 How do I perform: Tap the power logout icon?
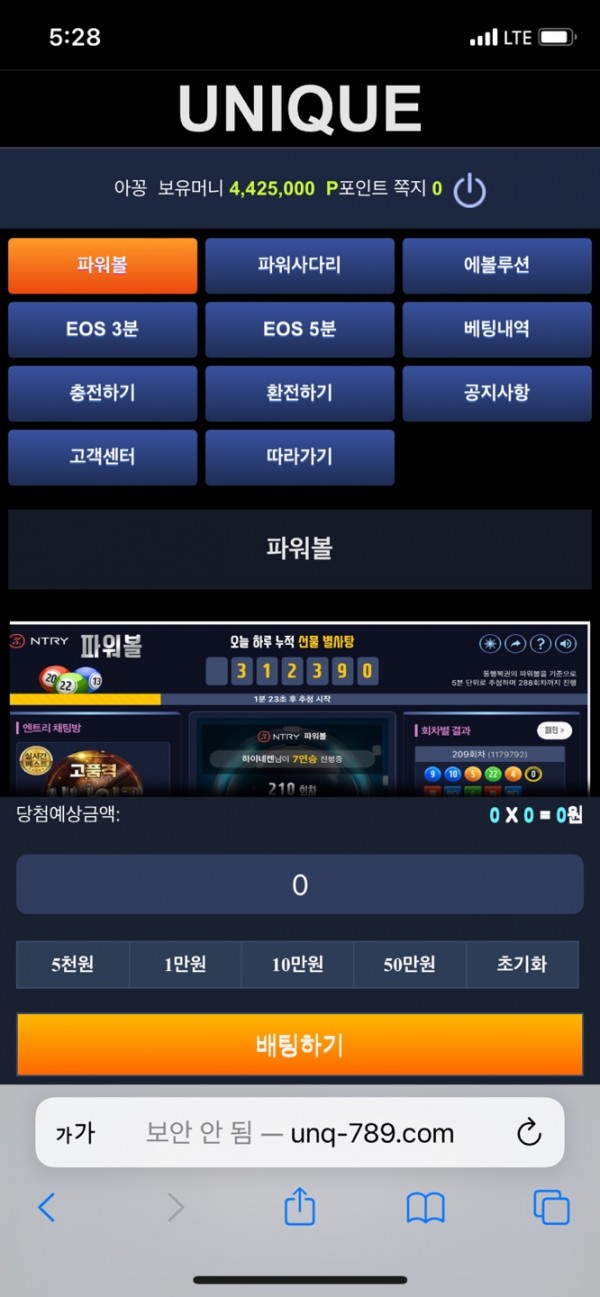click(469, 189)
